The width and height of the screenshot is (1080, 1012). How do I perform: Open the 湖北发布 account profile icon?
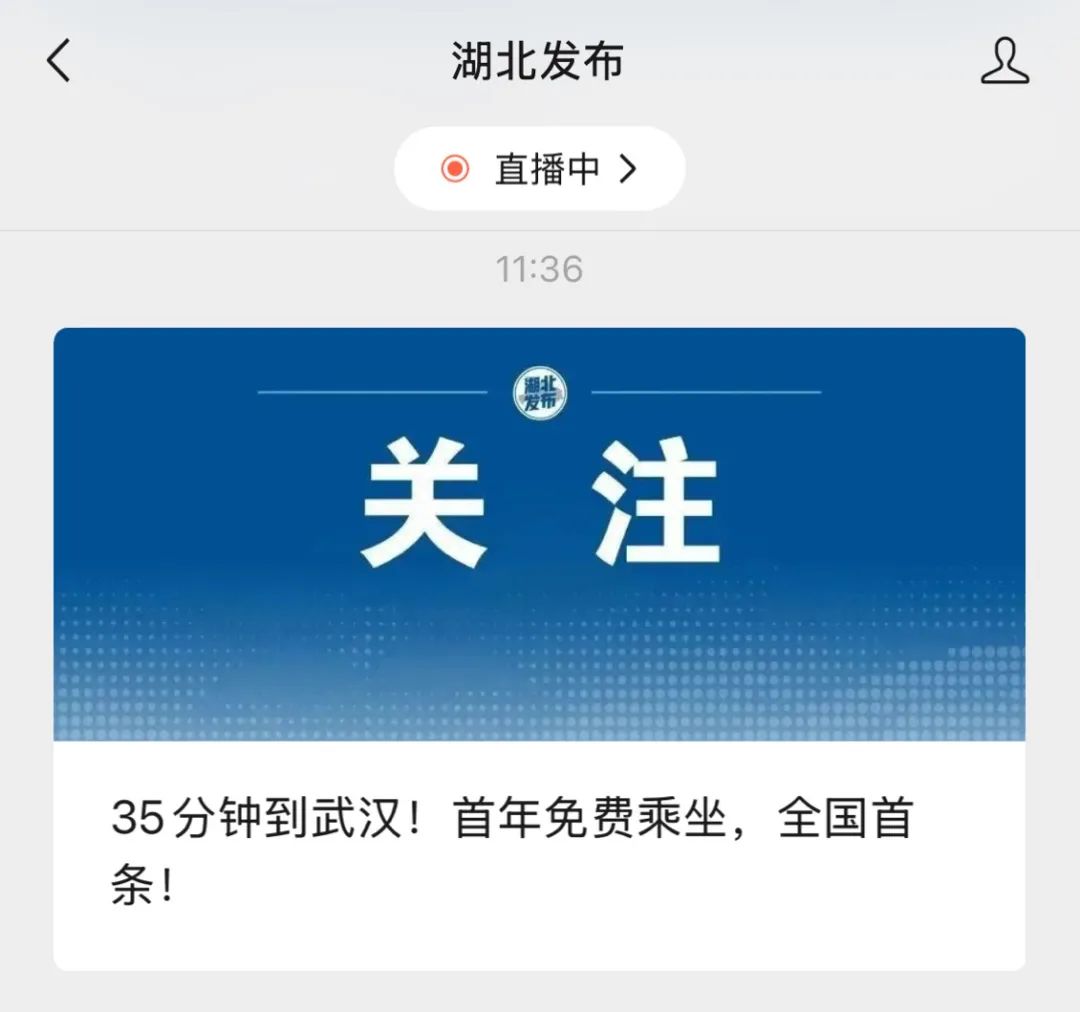coord(1003,62)
